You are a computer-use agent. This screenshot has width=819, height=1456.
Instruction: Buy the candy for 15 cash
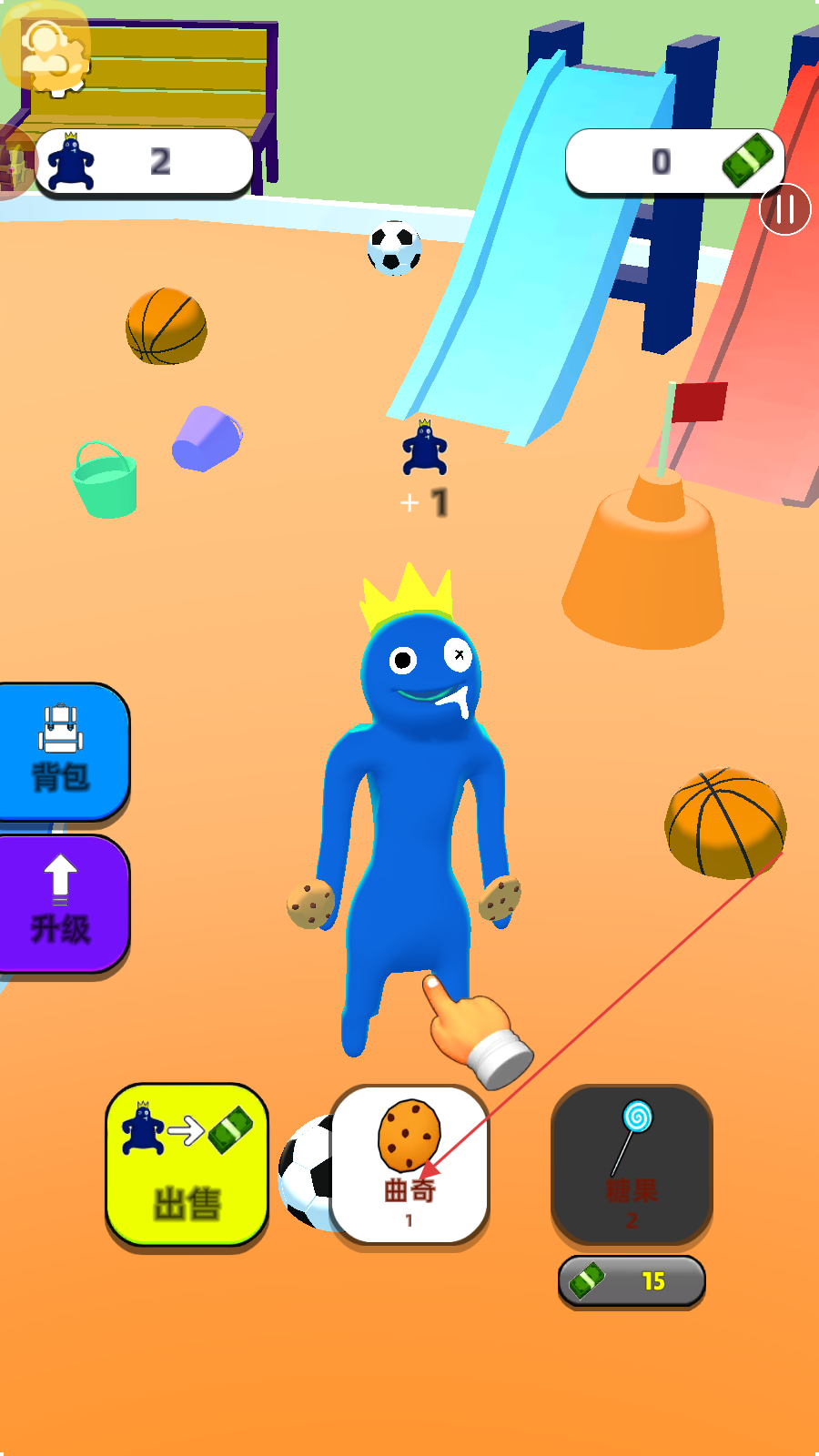point(632,1280)
